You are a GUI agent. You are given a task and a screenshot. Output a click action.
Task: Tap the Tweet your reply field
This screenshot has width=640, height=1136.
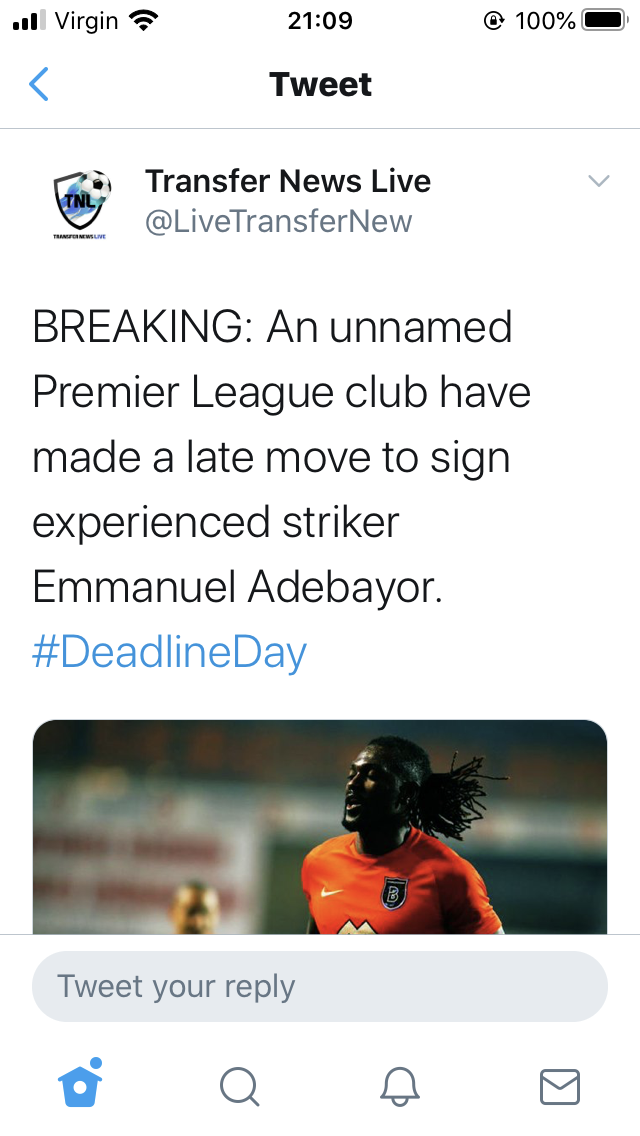320,986
